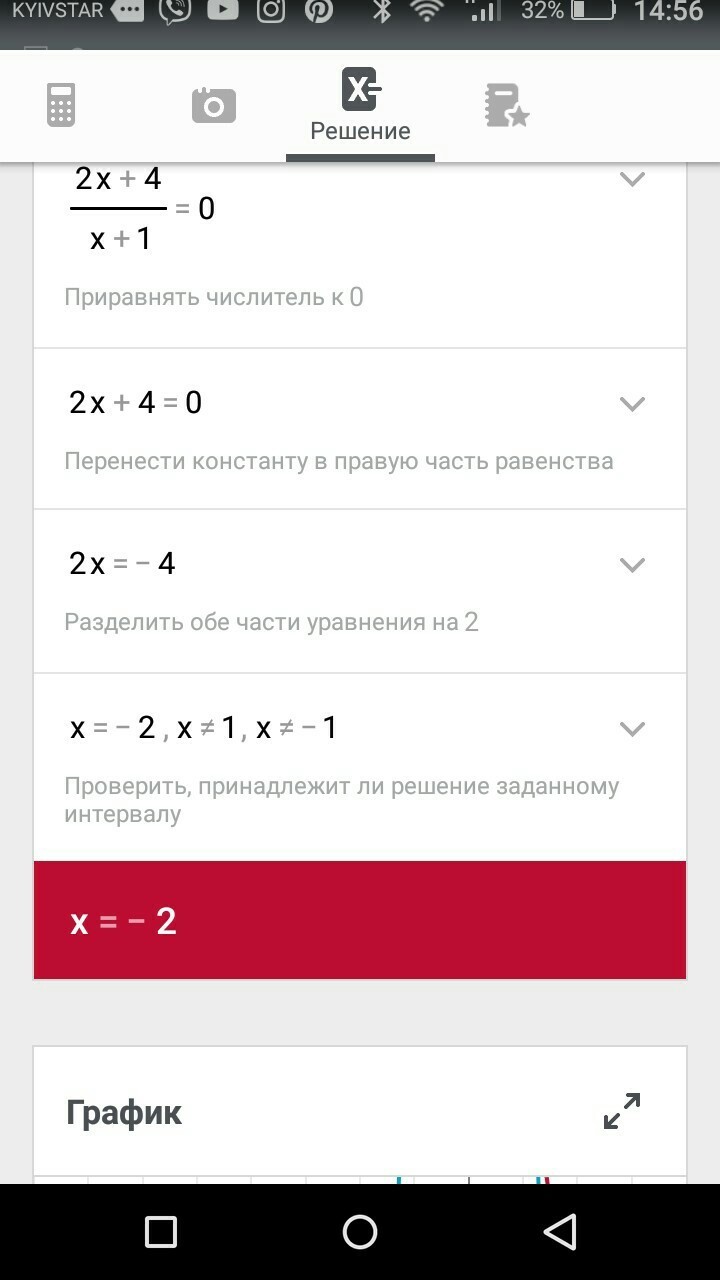Go back with the system back button
The image size is (720, 1280).
pos(560,1231)
